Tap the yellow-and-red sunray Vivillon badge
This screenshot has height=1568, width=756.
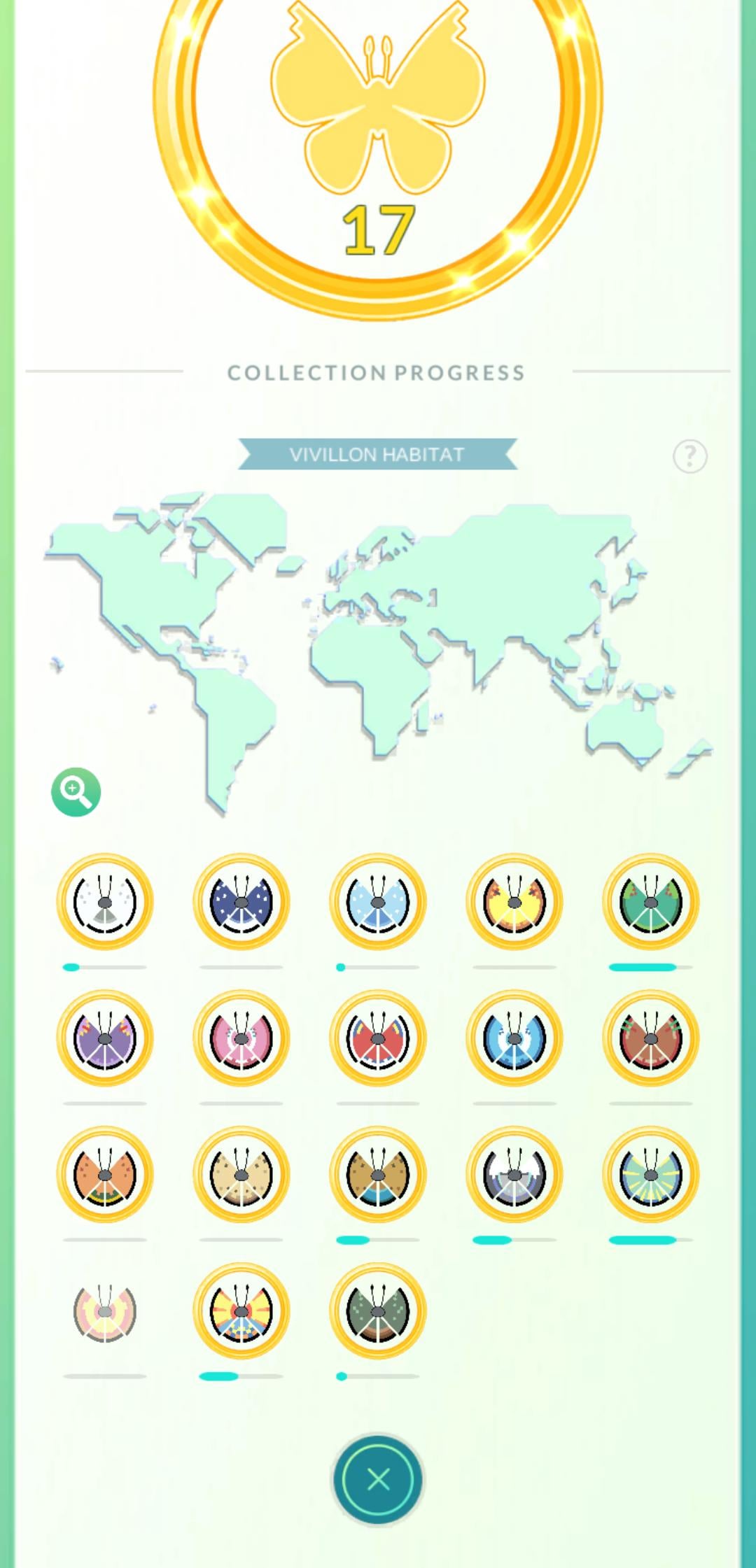pyautogui.click(x=241, y=1311)
